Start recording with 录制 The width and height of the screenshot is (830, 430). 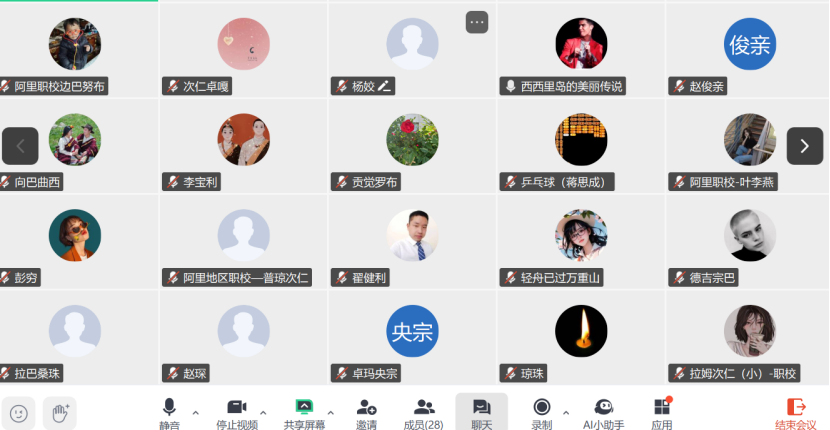click(541, 412)
